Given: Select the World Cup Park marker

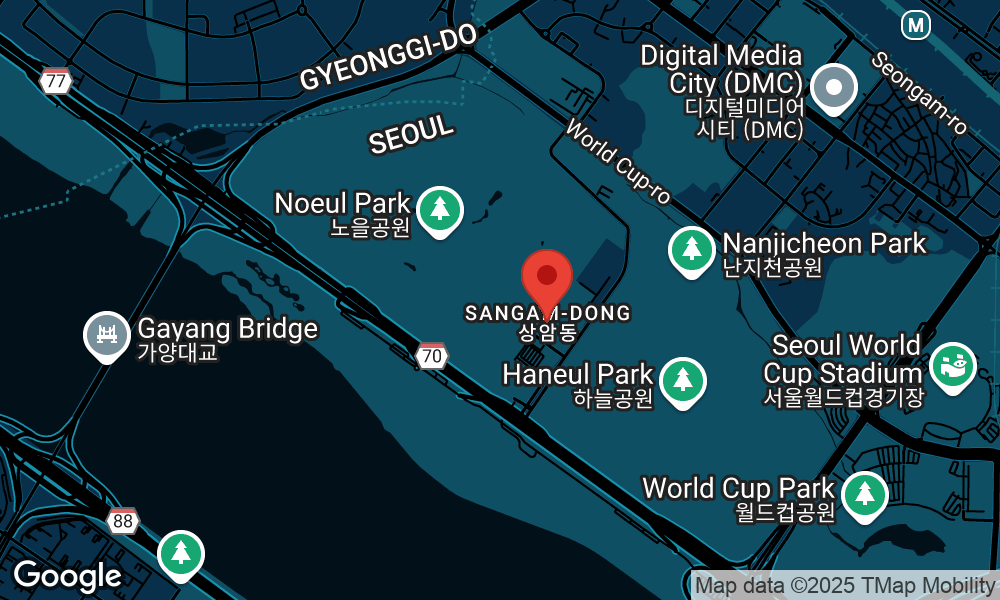Looking at the screenshot, I should tap(864, 494).
